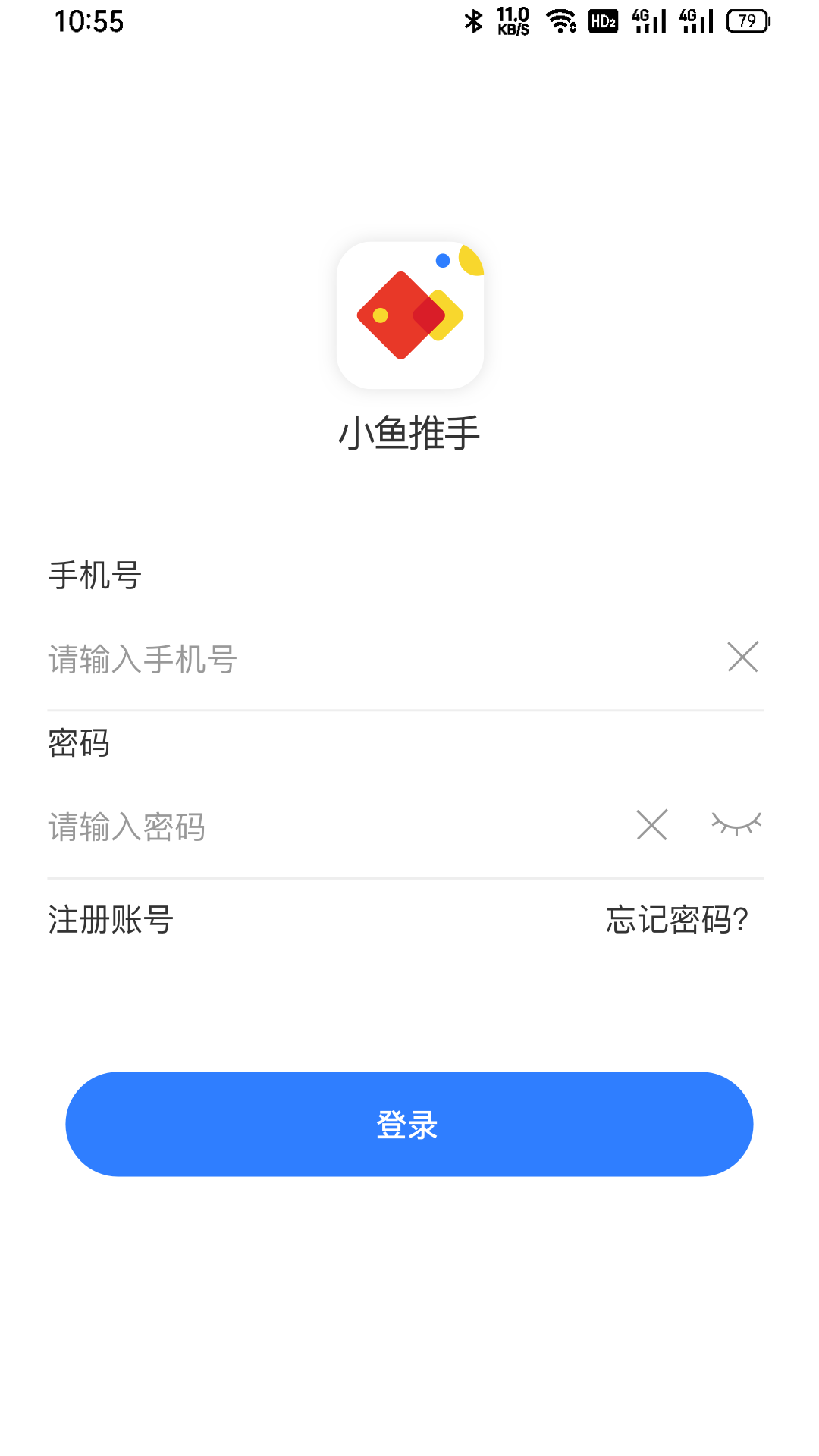The height and width of the screenshot is (1456, 819).
Task: Clear the password field
Action: [652, 825]
